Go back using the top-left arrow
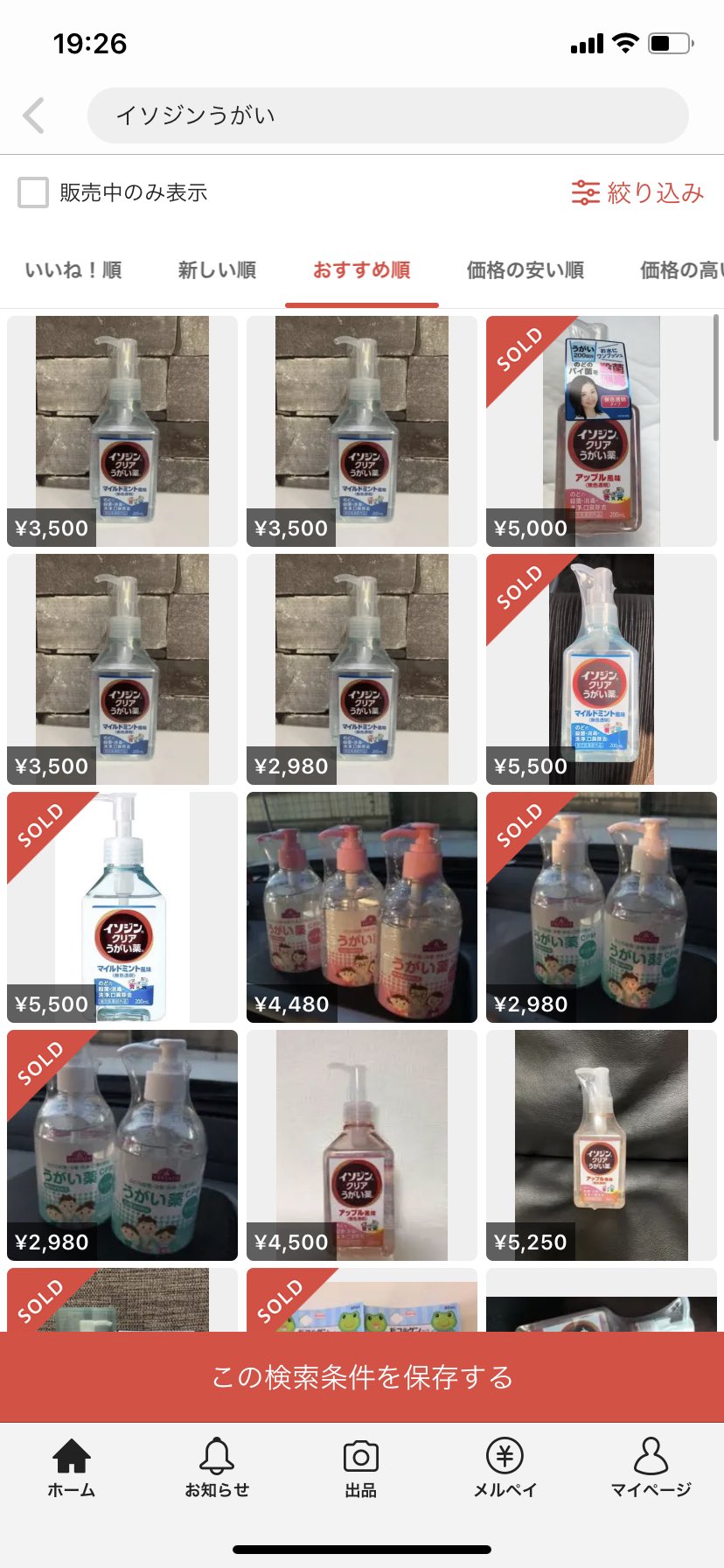 tap(34, 115)
